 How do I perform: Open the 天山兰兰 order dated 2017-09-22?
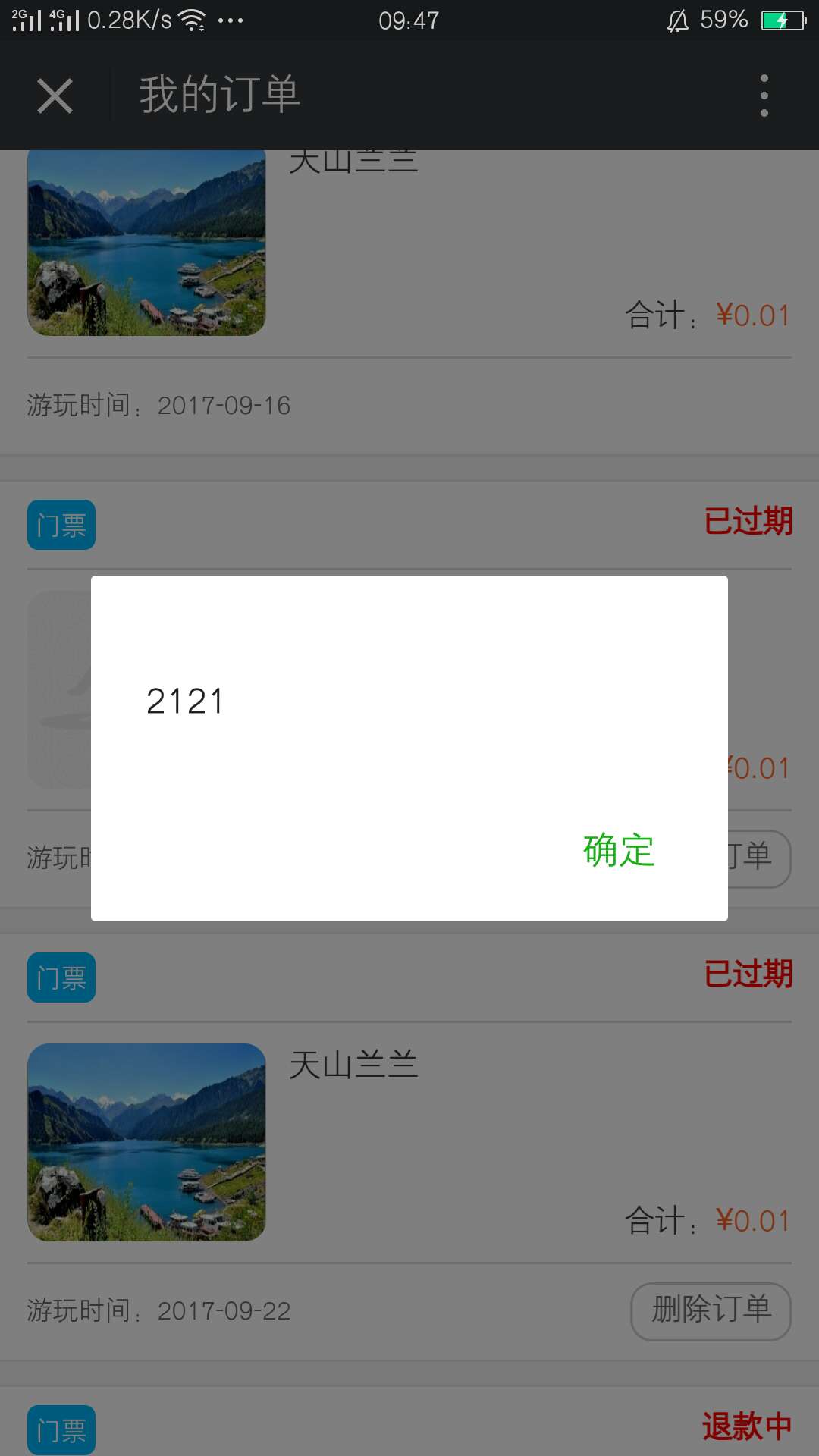click(353, 1065)
